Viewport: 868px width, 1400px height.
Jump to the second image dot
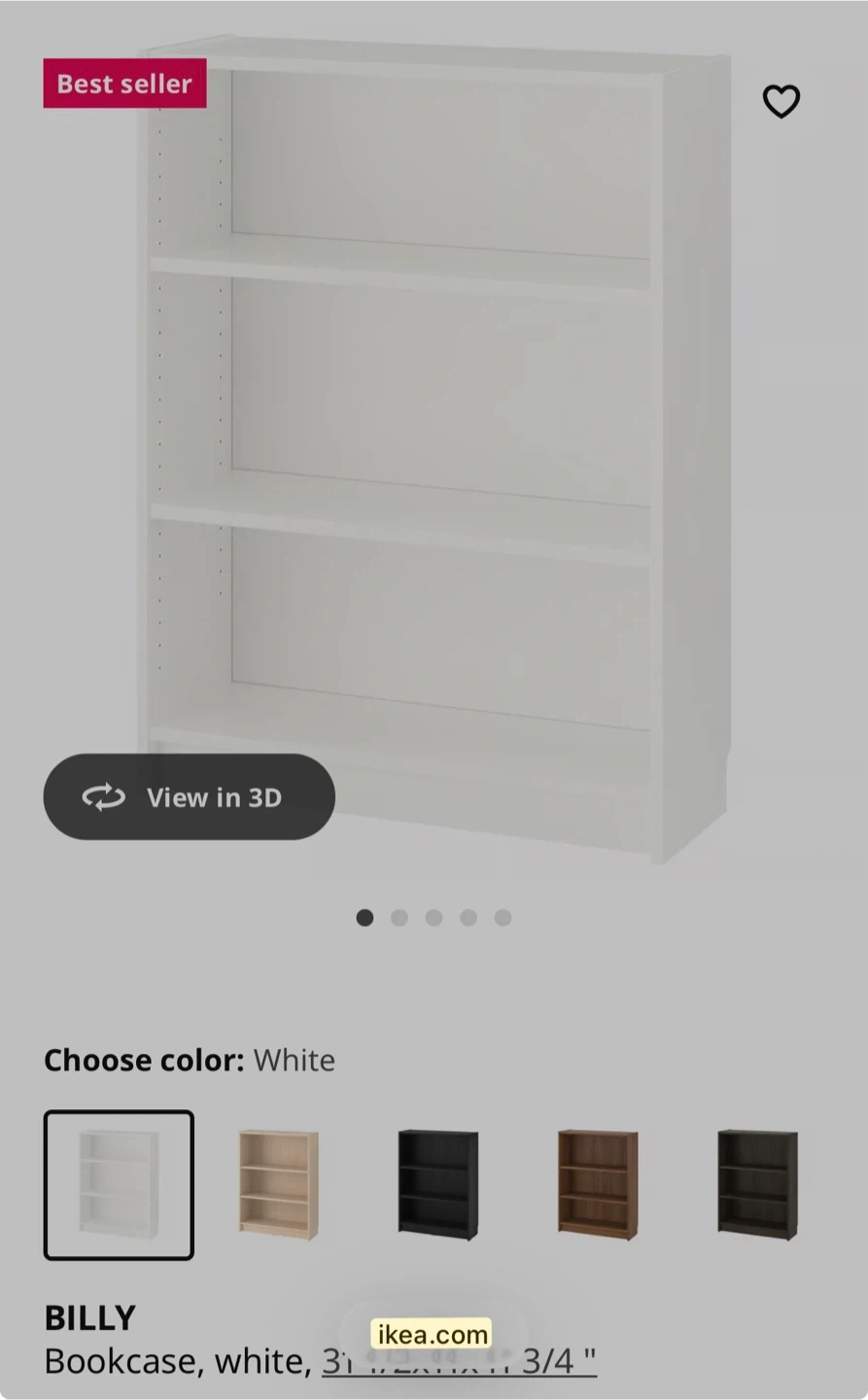pyautogui.click(x=399, y=918)
